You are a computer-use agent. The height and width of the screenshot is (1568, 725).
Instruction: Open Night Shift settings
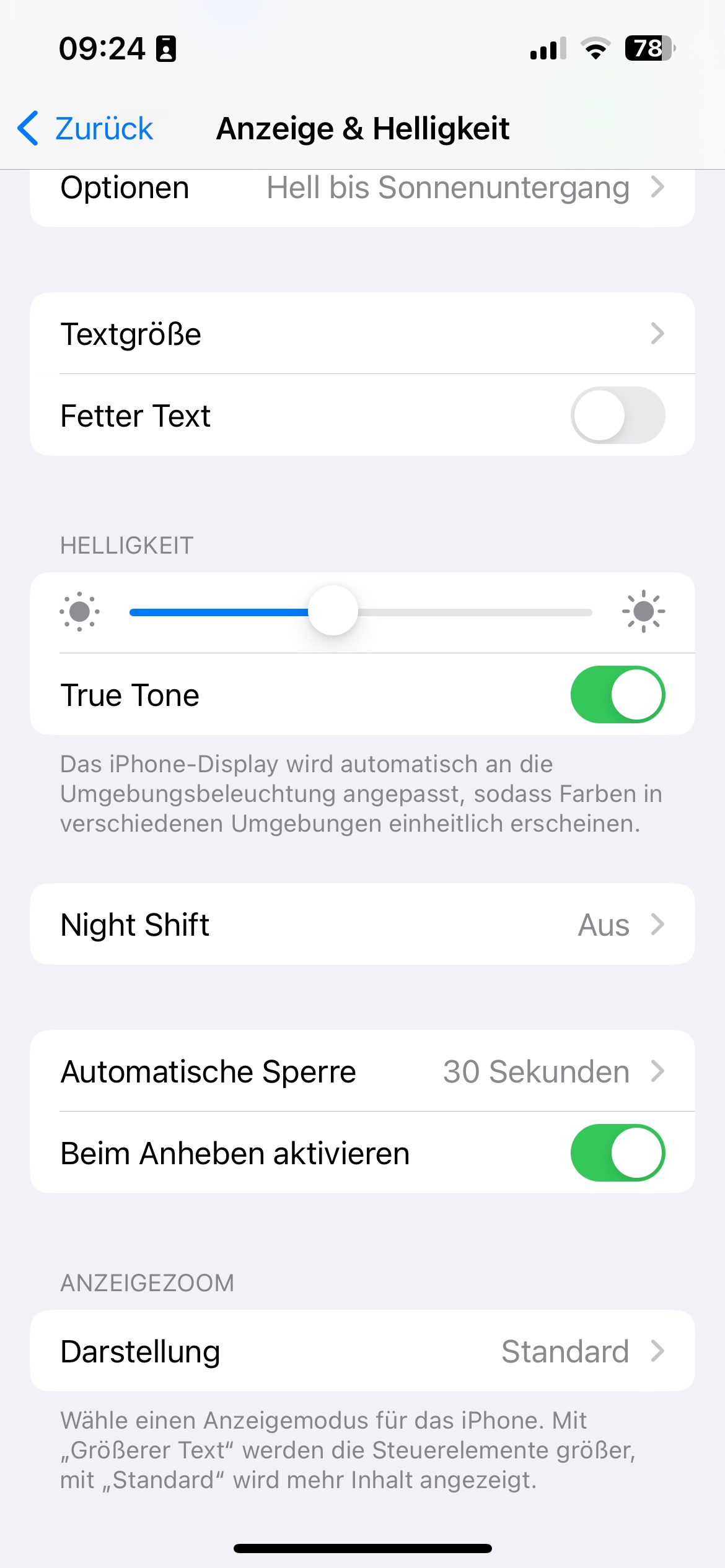point(362,925)
